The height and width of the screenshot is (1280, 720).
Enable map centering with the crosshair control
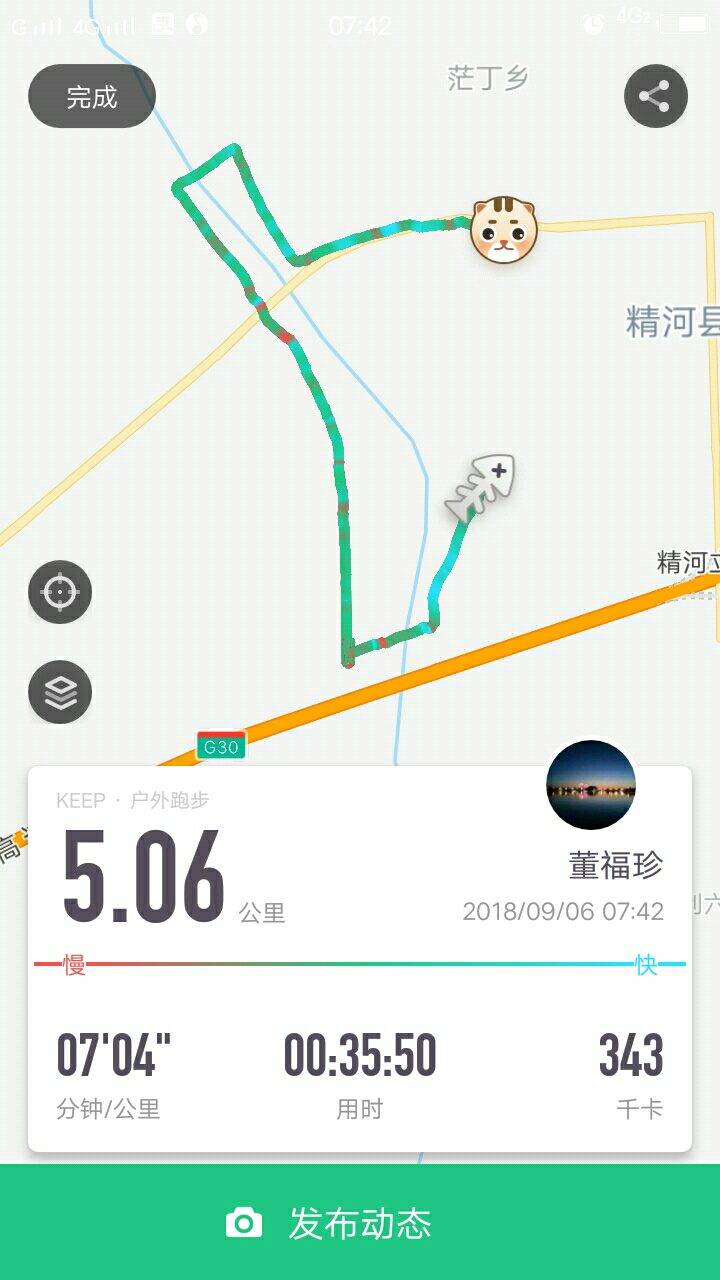[61, 592]
